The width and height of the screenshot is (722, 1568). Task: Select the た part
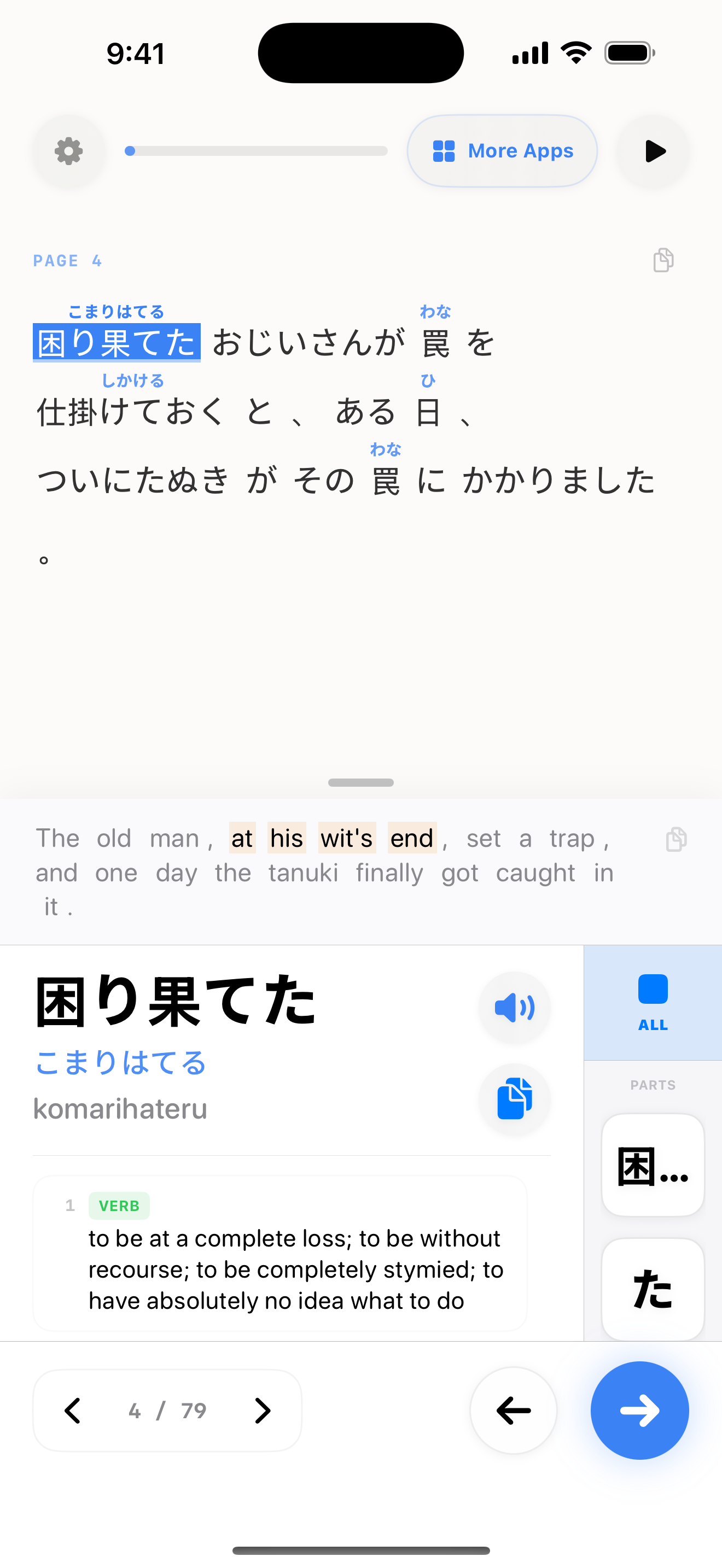click(x=653, y=1289)
